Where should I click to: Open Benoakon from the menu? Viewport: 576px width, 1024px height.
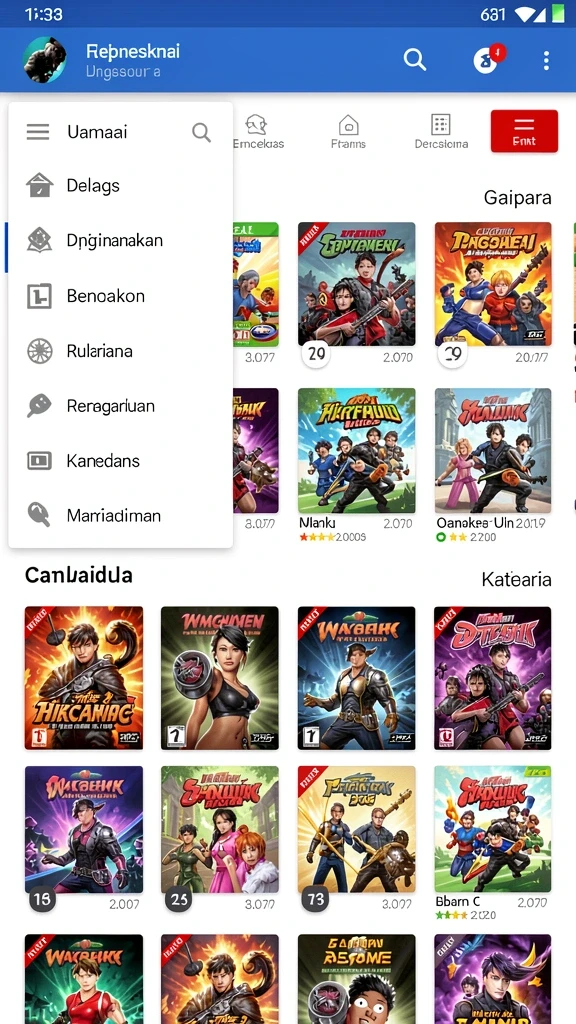(121, 296)
